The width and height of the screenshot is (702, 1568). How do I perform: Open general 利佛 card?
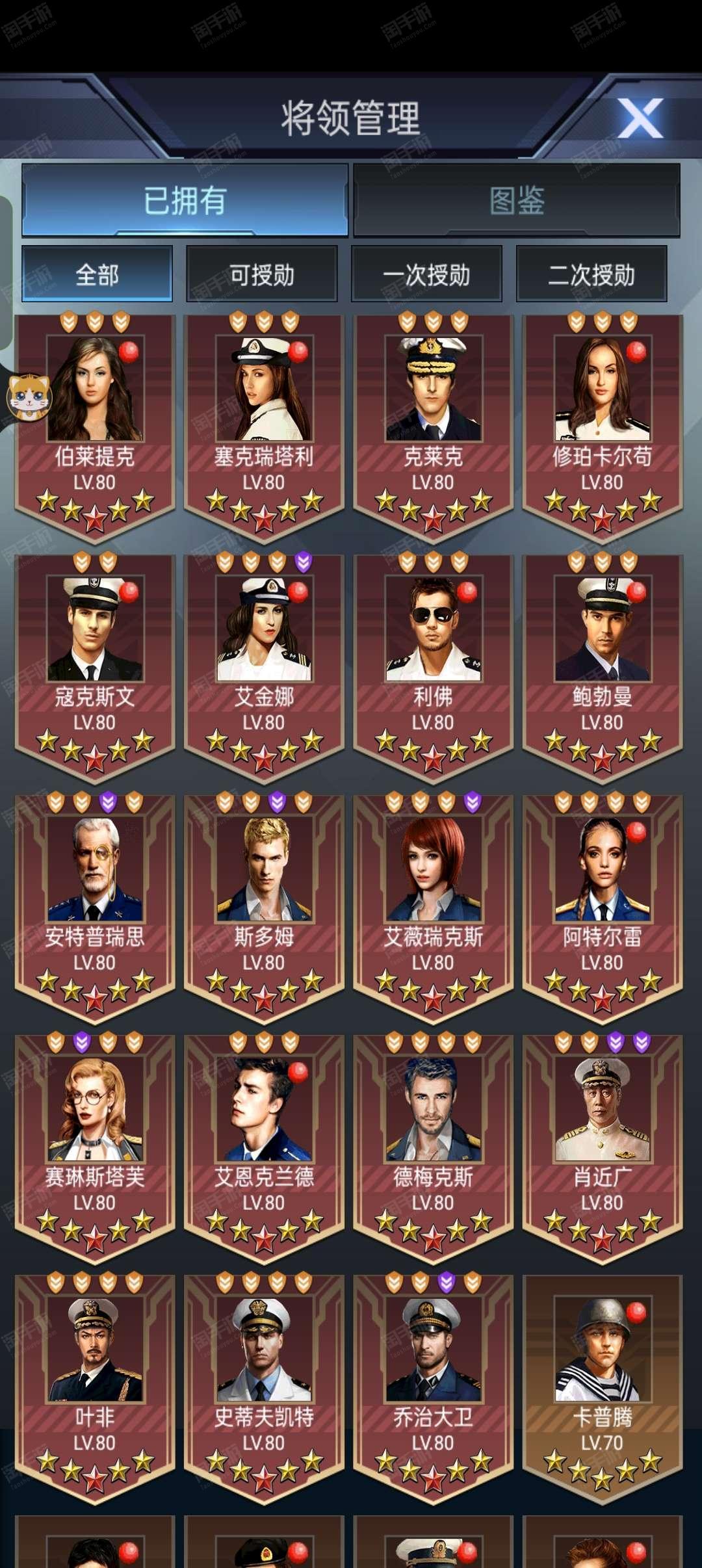pyautogui.click(x=433, y=666)
